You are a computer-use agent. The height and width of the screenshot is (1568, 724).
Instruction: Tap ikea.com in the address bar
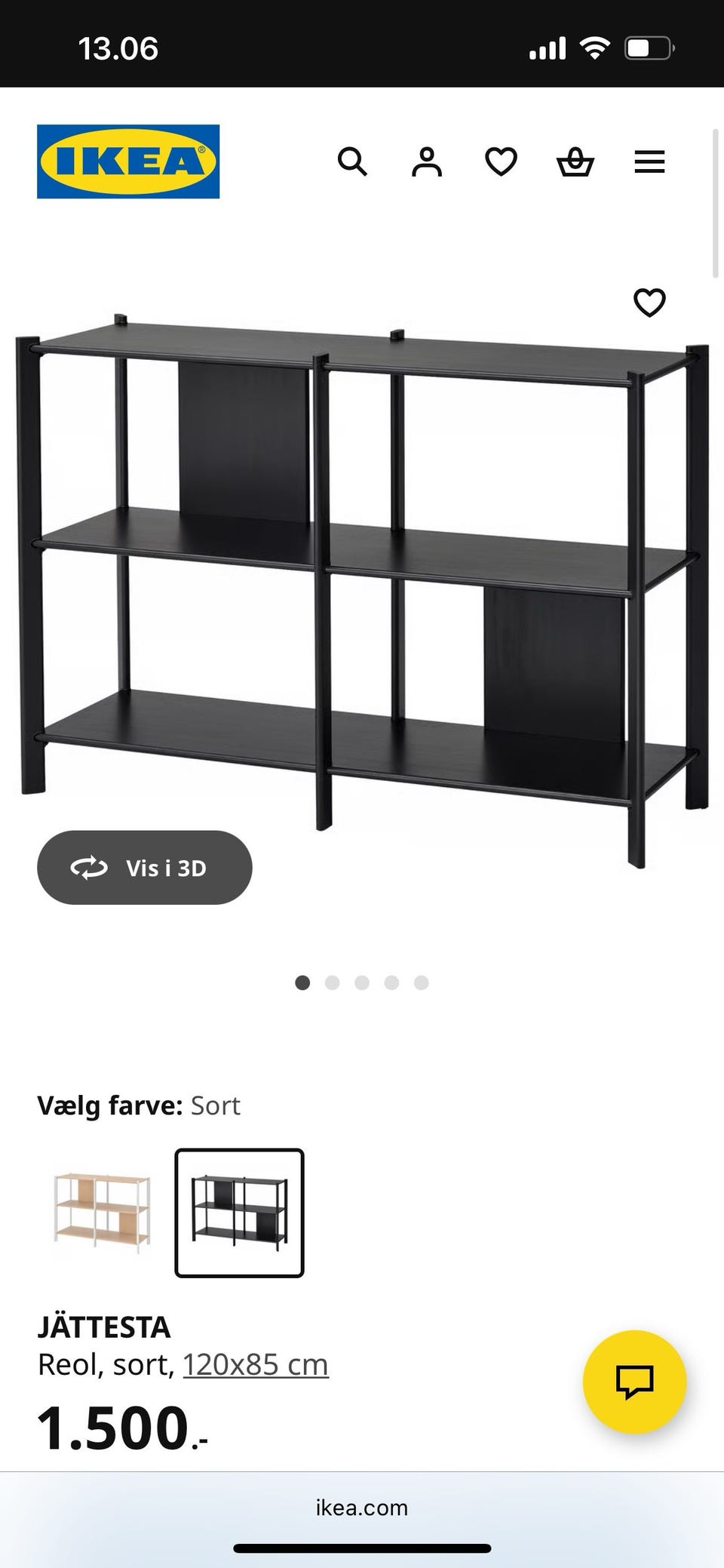(362, 1508)
